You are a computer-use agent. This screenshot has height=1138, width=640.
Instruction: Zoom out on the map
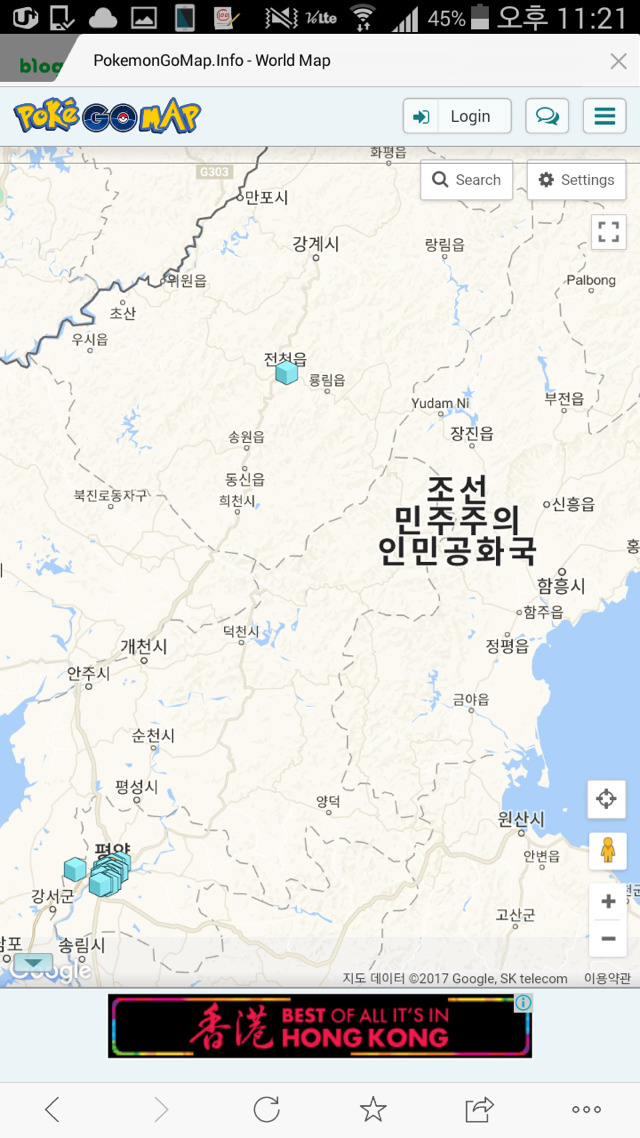(607, 939)
